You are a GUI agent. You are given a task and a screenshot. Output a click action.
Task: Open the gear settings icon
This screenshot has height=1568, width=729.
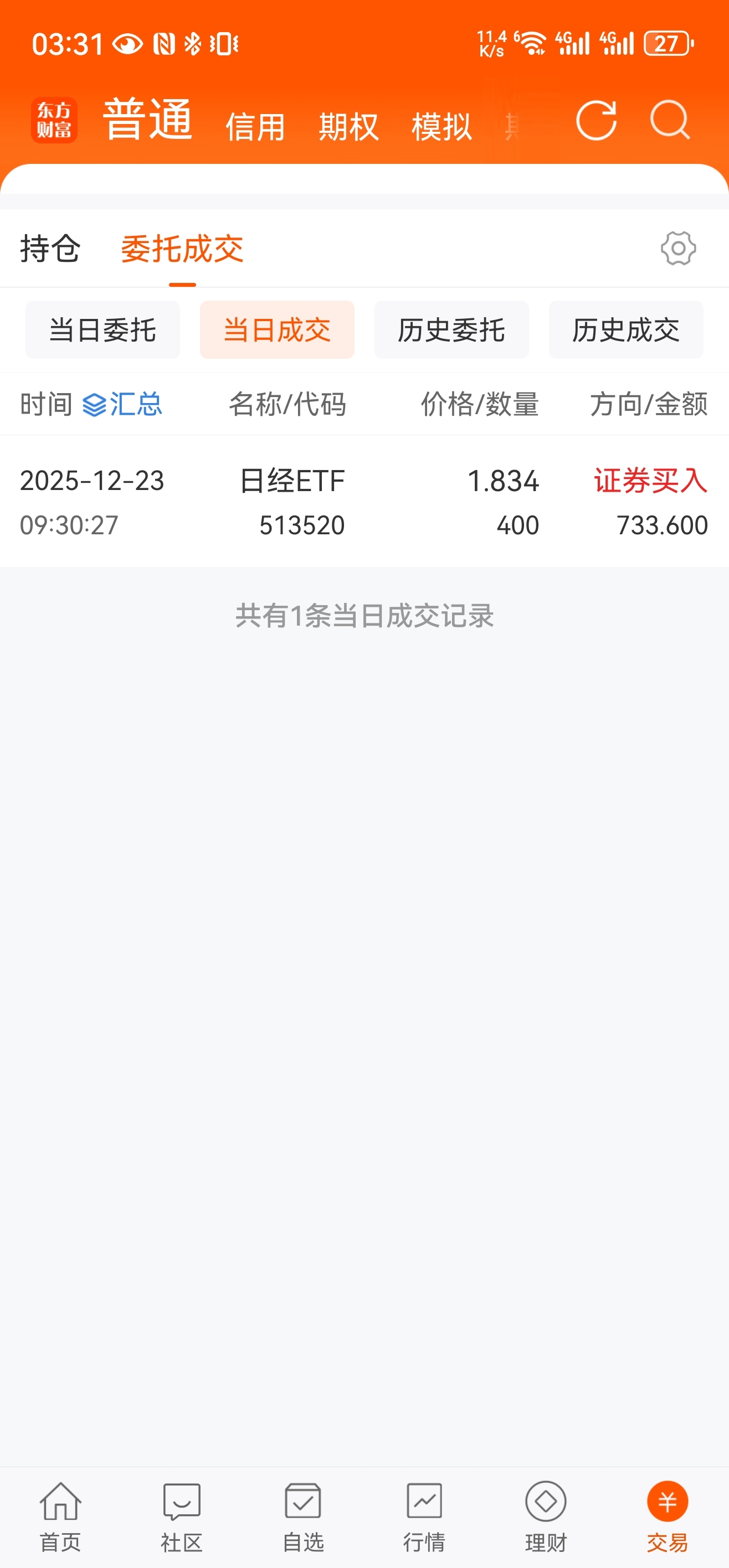tap(679, 249)
